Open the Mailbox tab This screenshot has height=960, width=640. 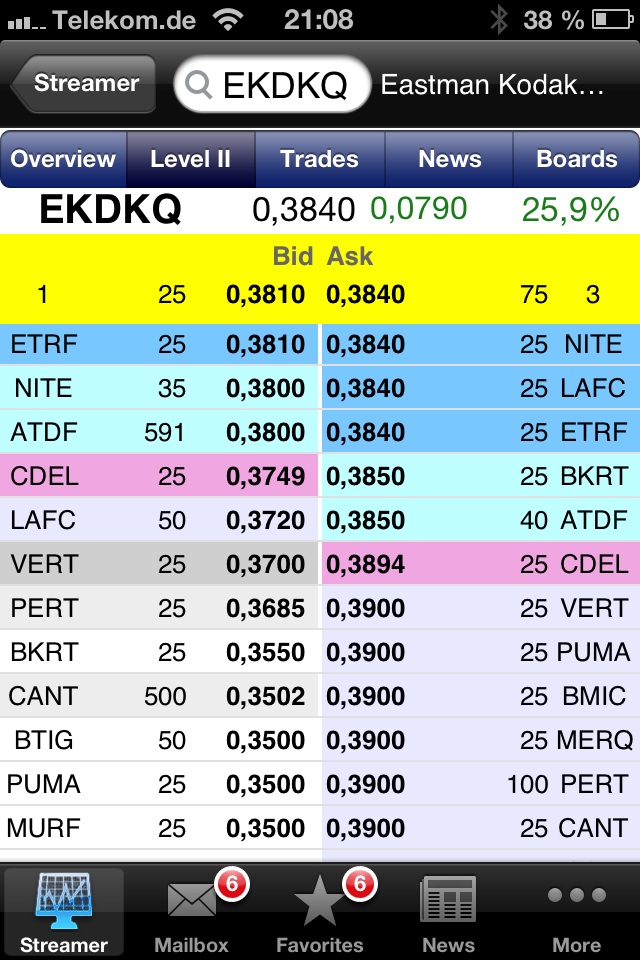pos(192,912)
